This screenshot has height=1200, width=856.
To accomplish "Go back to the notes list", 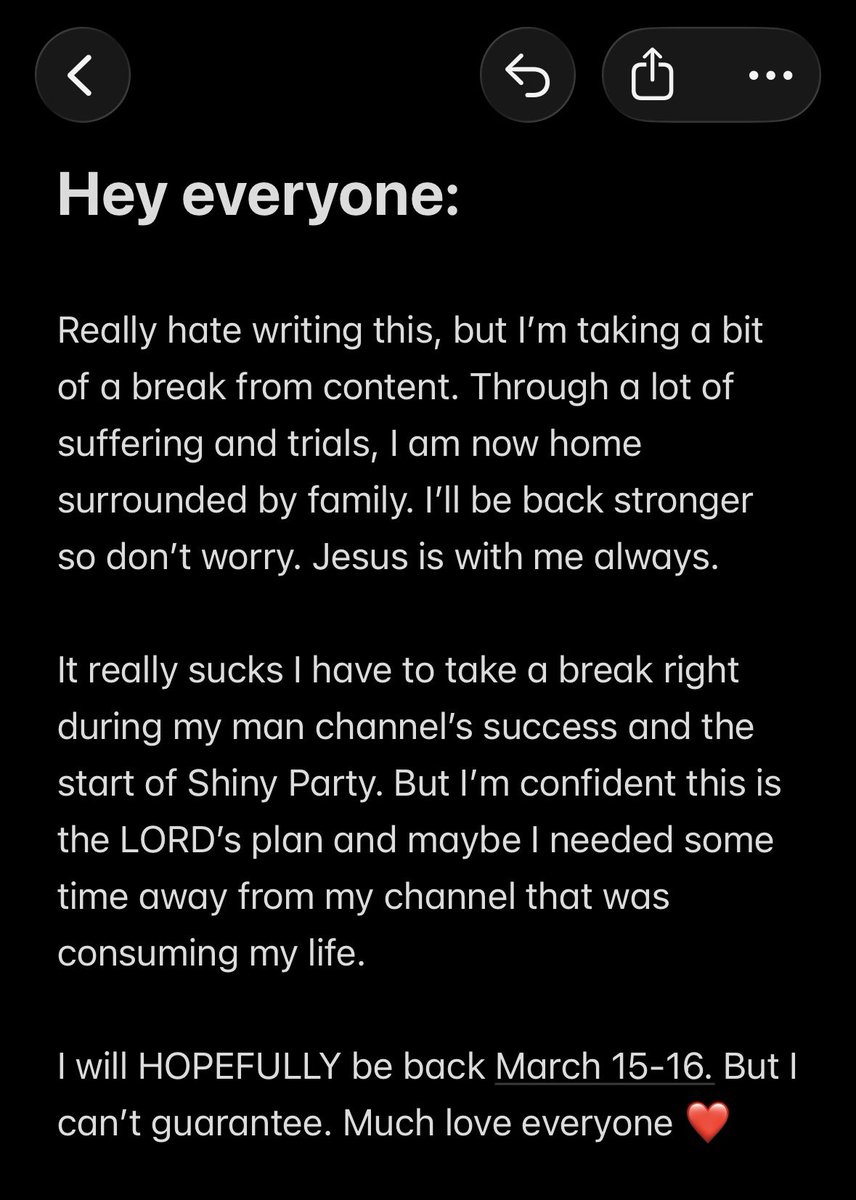I will coord(82,75).
